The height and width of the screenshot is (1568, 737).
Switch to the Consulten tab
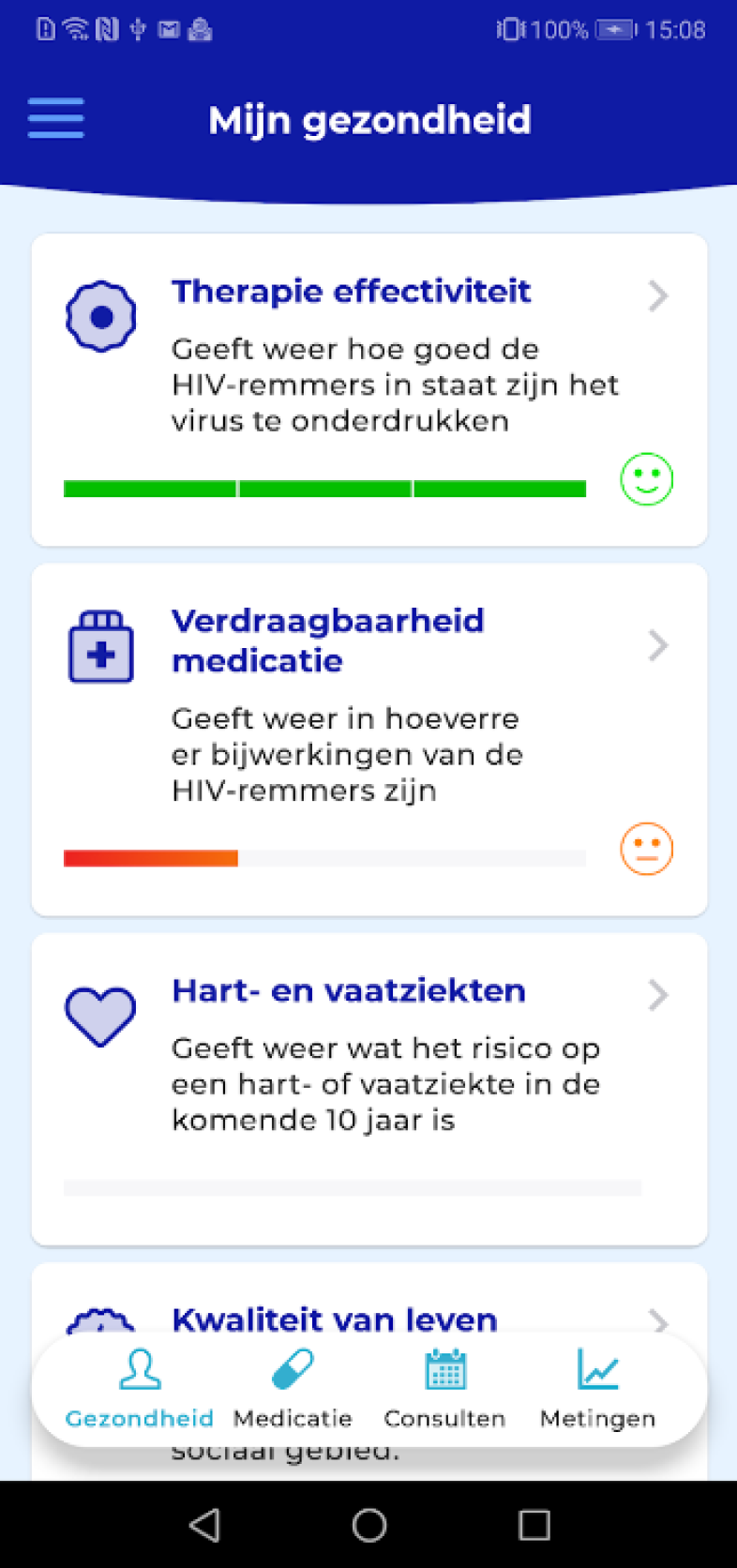[445, 1389]
